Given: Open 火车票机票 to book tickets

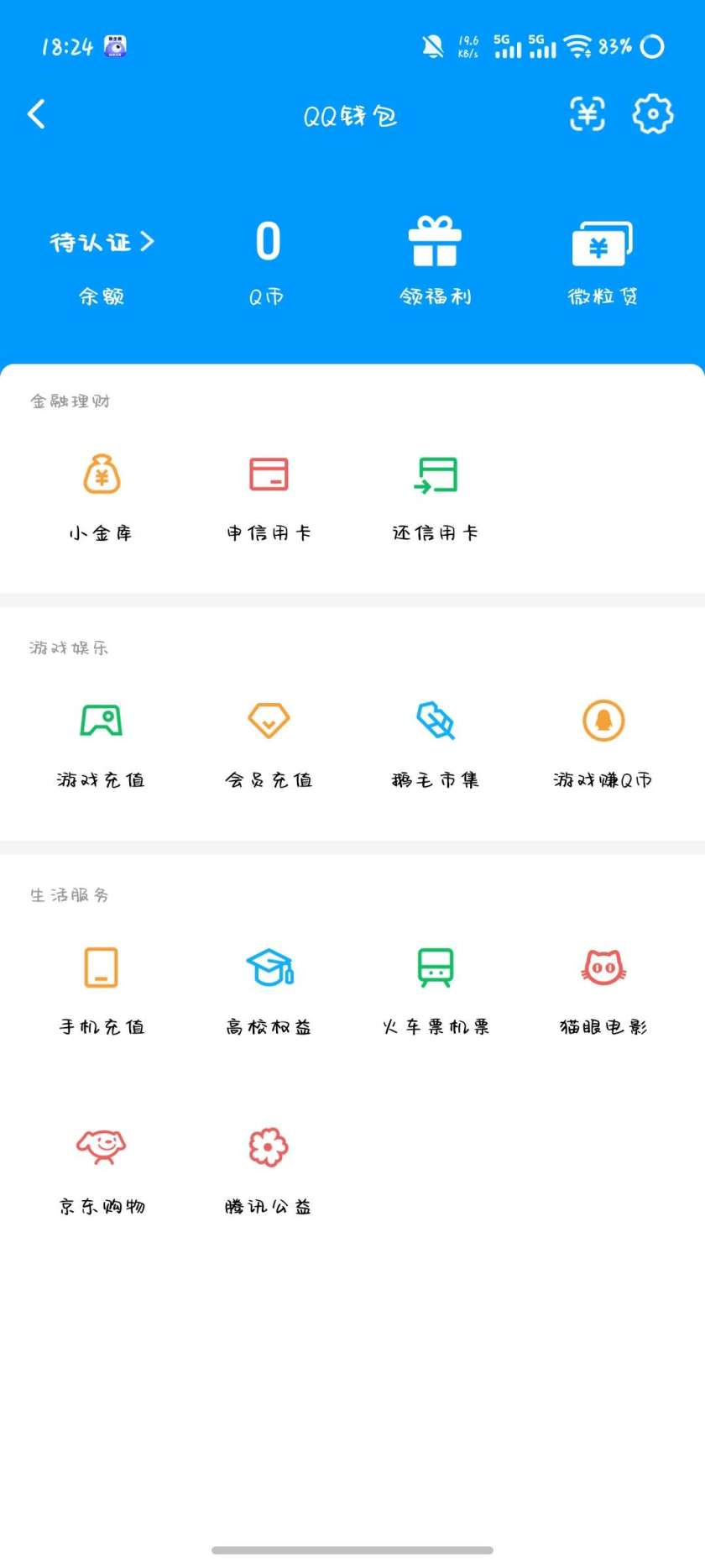Looking at the screenshot, I should [436, 989].
